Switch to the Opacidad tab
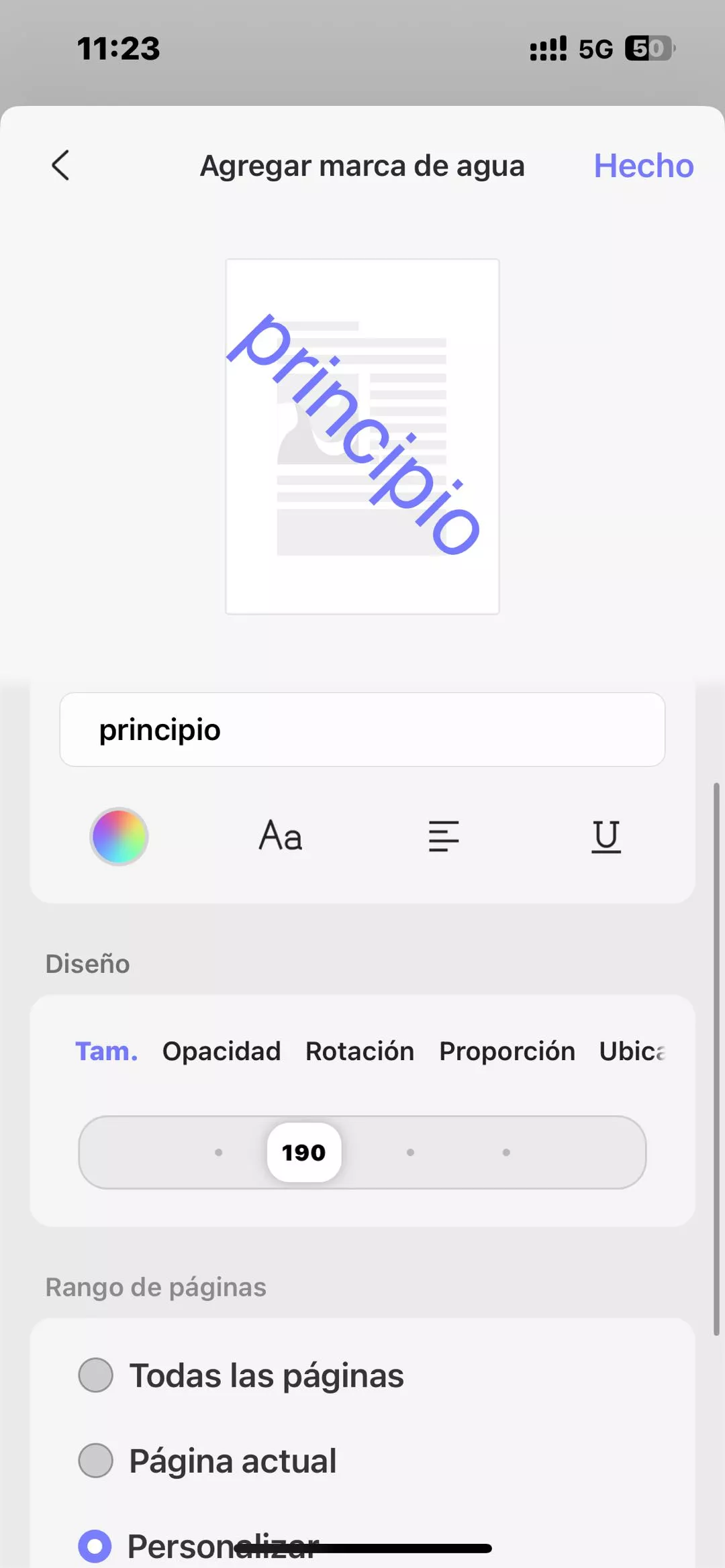This screenshot has width=725, height=1568. click(x=222, y=1051)
